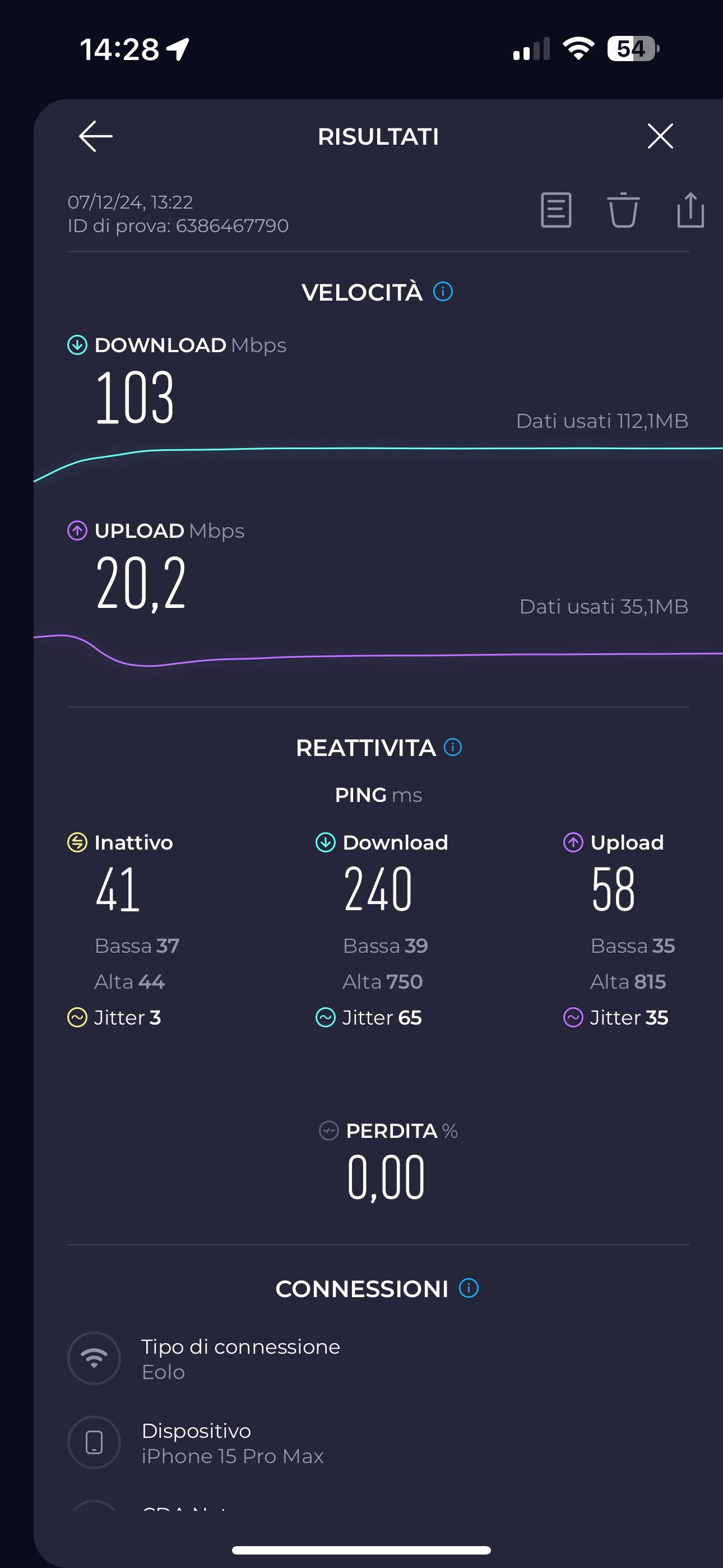
Task: Close the Risultati screen
Action: 660,136
